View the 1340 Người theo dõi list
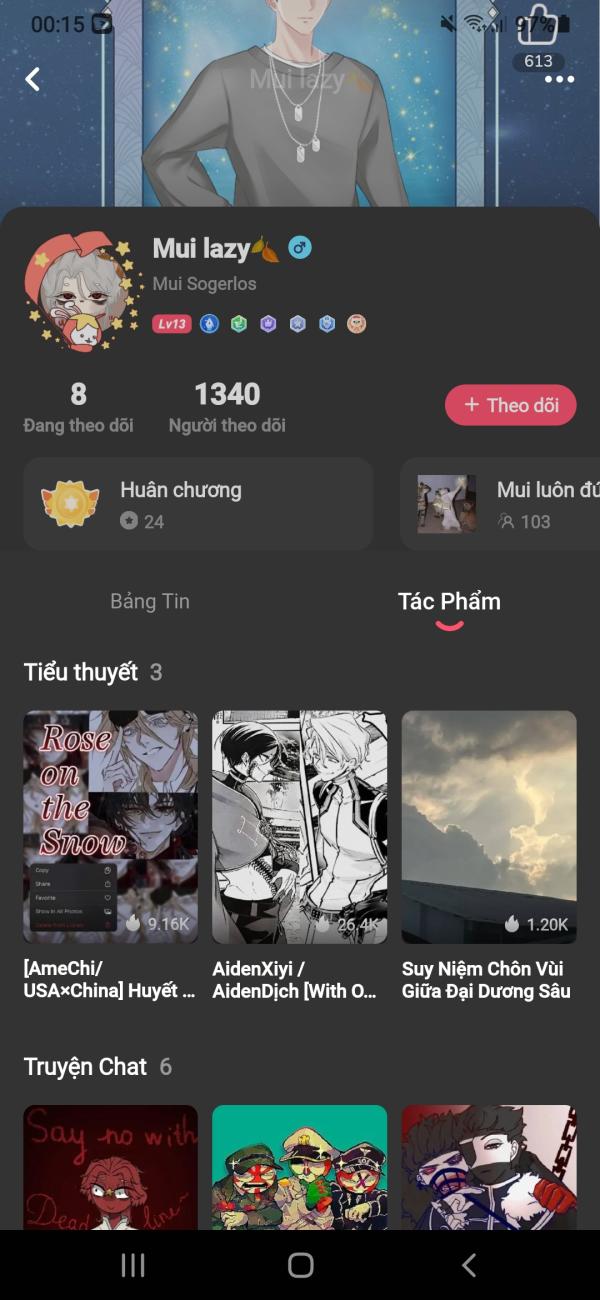The image size is (600, 1300). pos(227,407)
